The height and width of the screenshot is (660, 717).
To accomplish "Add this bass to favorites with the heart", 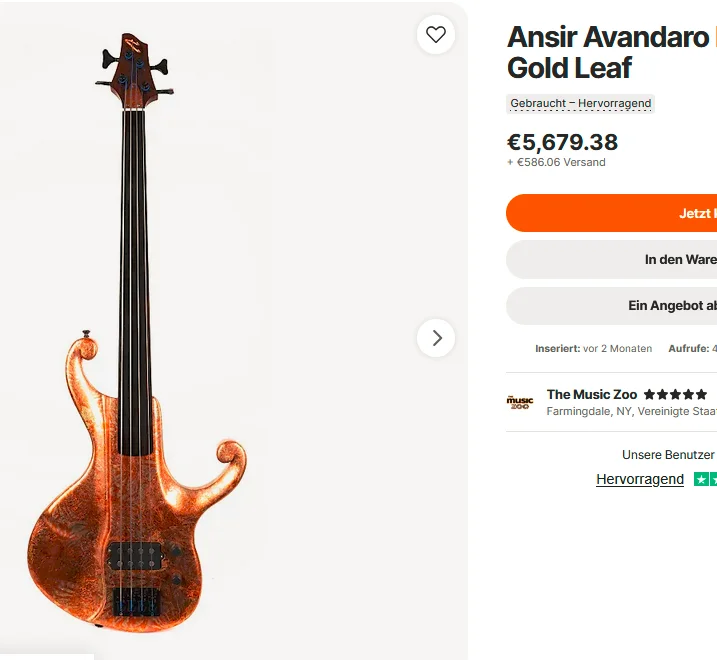I will 436,35.
